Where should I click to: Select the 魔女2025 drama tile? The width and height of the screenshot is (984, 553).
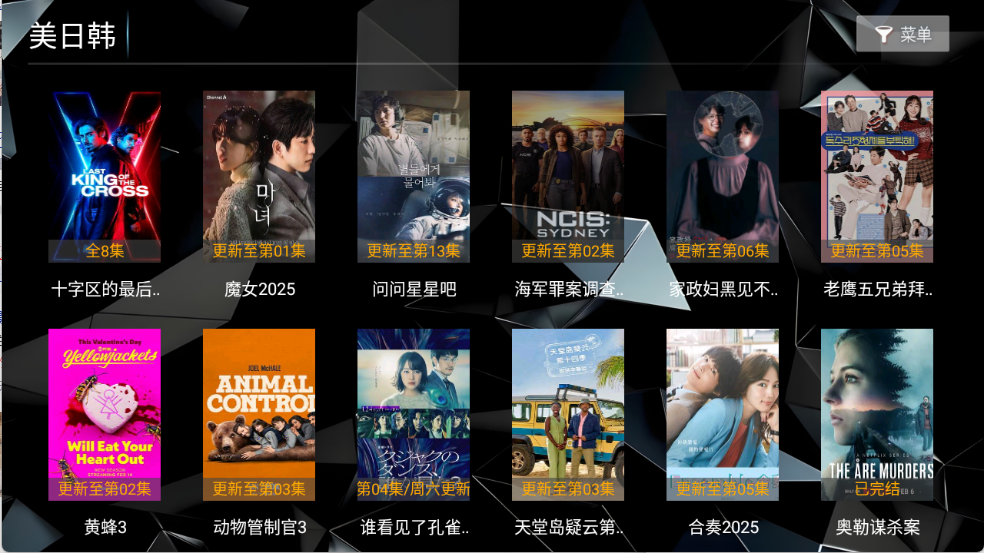[259, 177]
